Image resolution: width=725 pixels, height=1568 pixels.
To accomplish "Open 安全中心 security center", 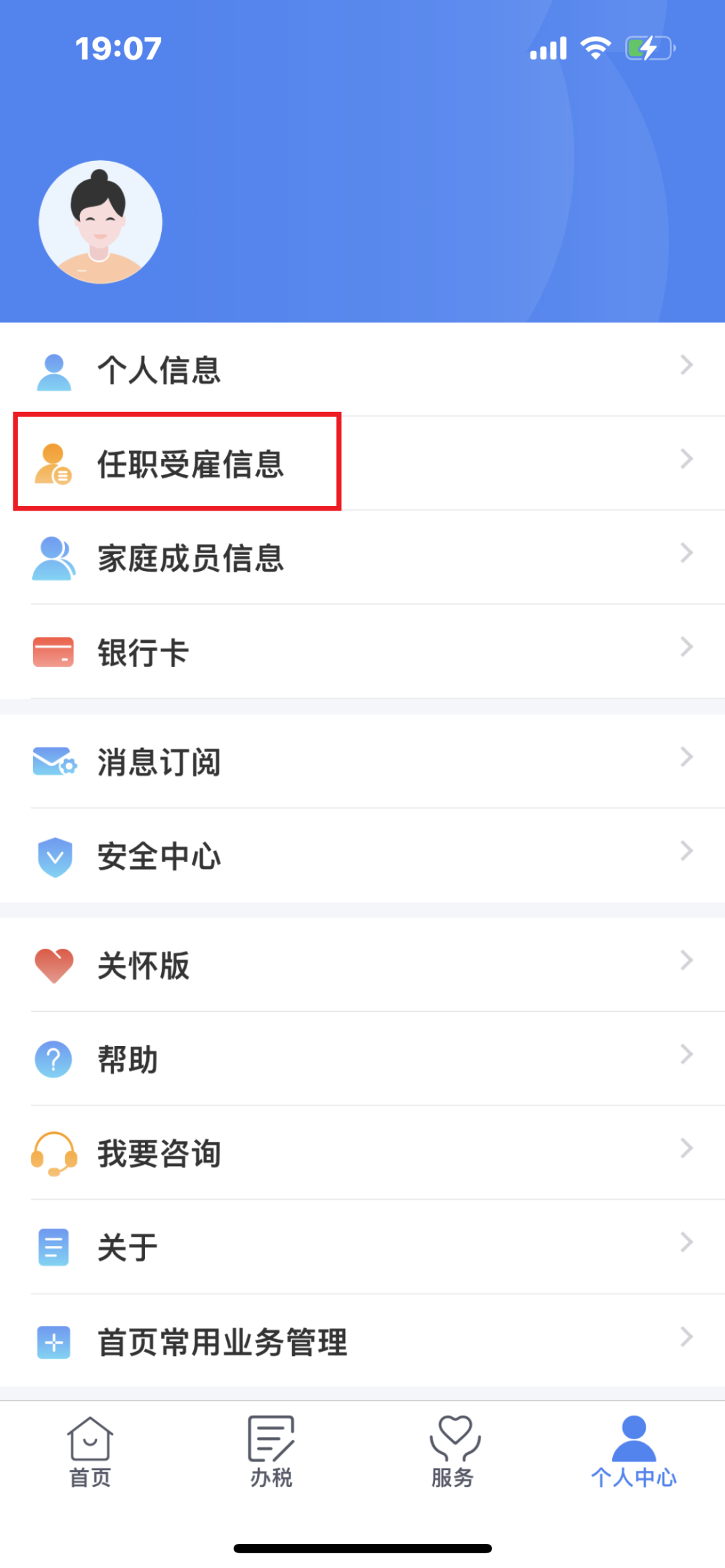I will point(362,855).
